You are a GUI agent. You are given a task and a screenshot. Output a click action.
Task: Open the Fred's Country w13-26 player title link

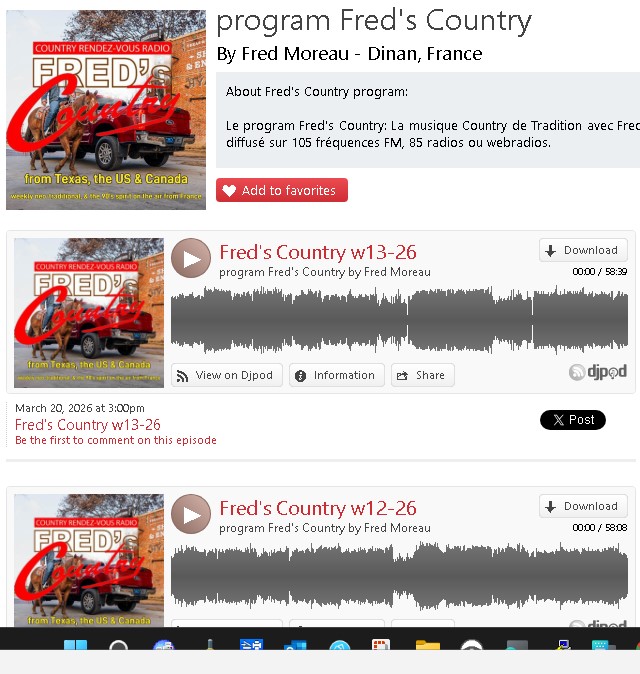(318, 252)
